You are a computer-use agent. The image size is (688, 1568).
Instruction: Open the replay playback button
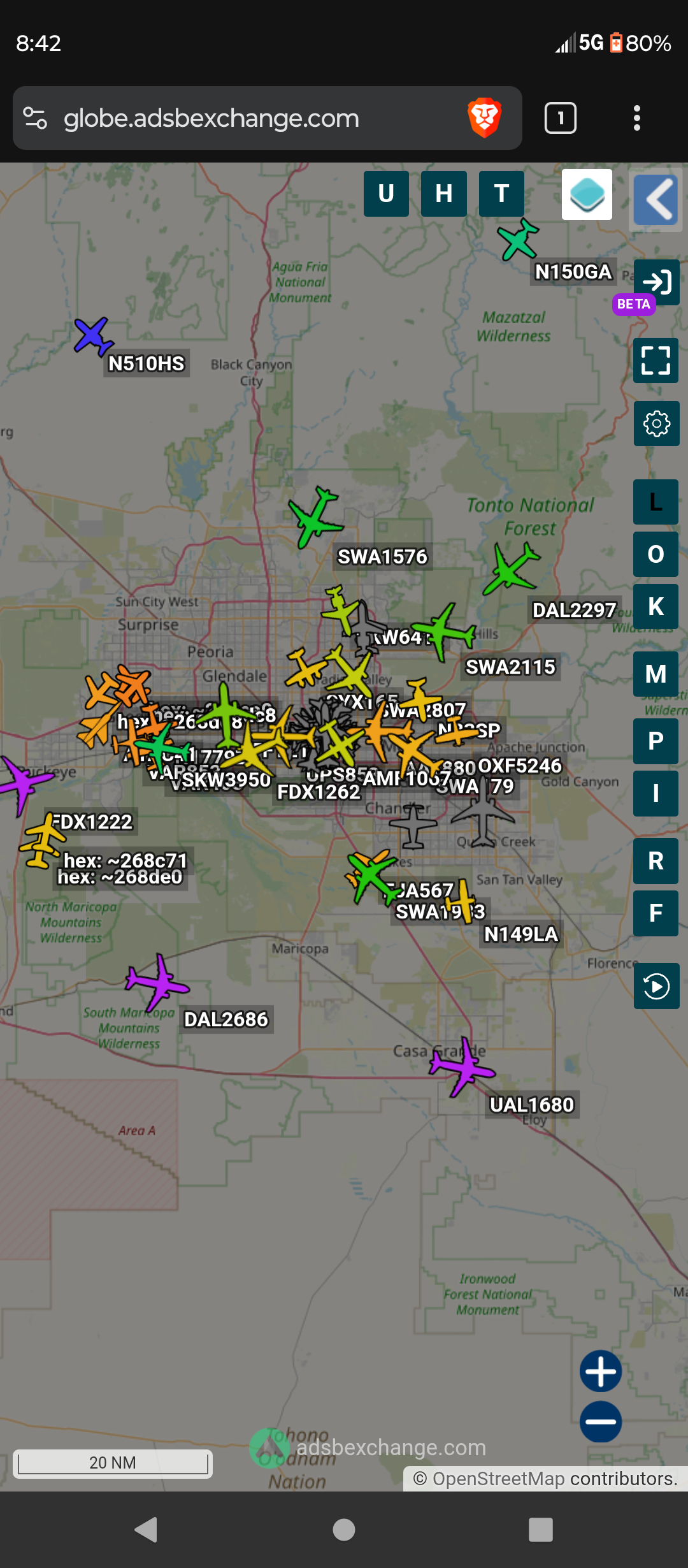tap(656, 987)
